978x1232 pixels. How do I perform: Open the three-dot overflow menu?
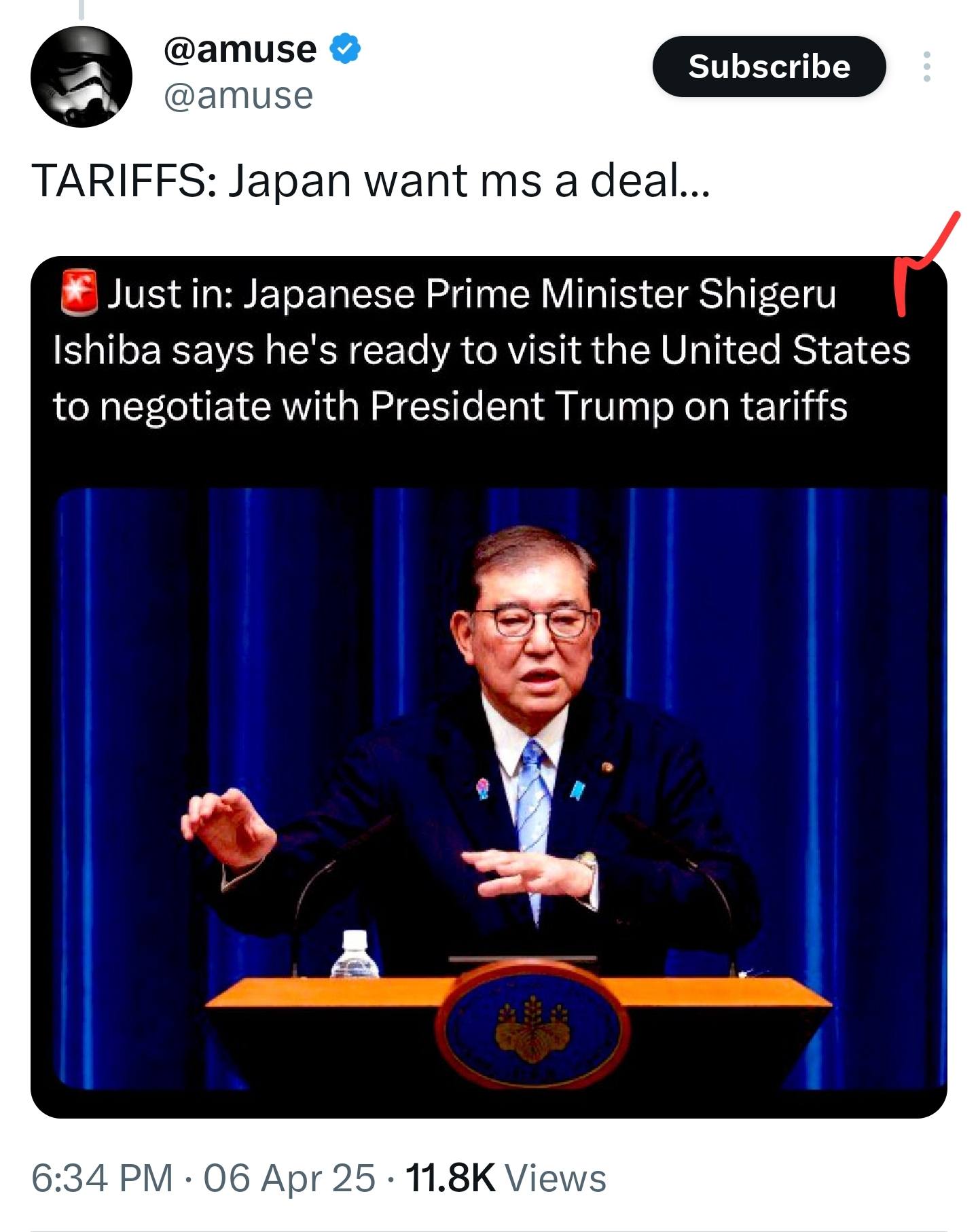[x=926, y=67]
